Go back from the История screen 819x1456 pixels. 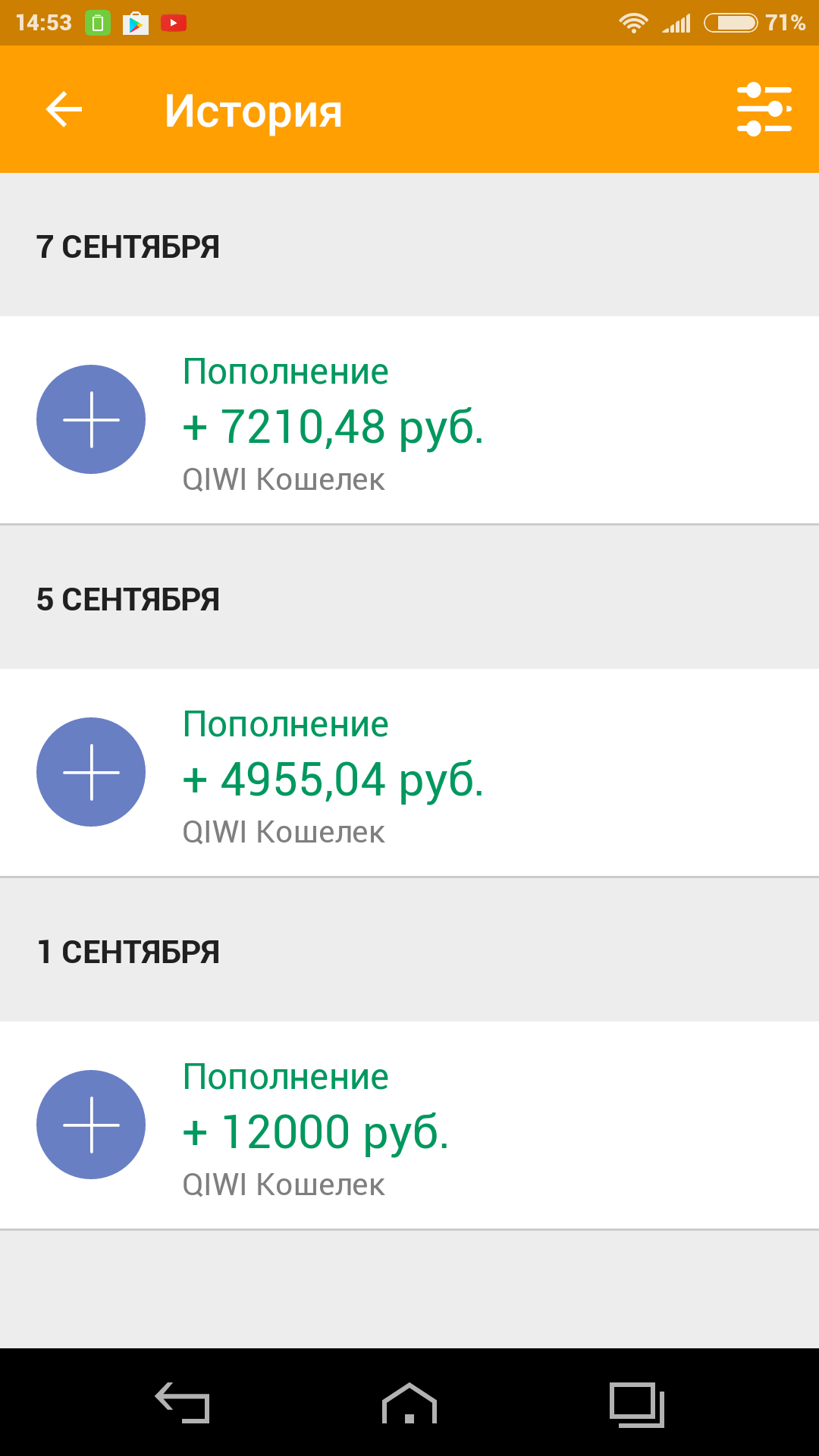click(x=64, y=110)
